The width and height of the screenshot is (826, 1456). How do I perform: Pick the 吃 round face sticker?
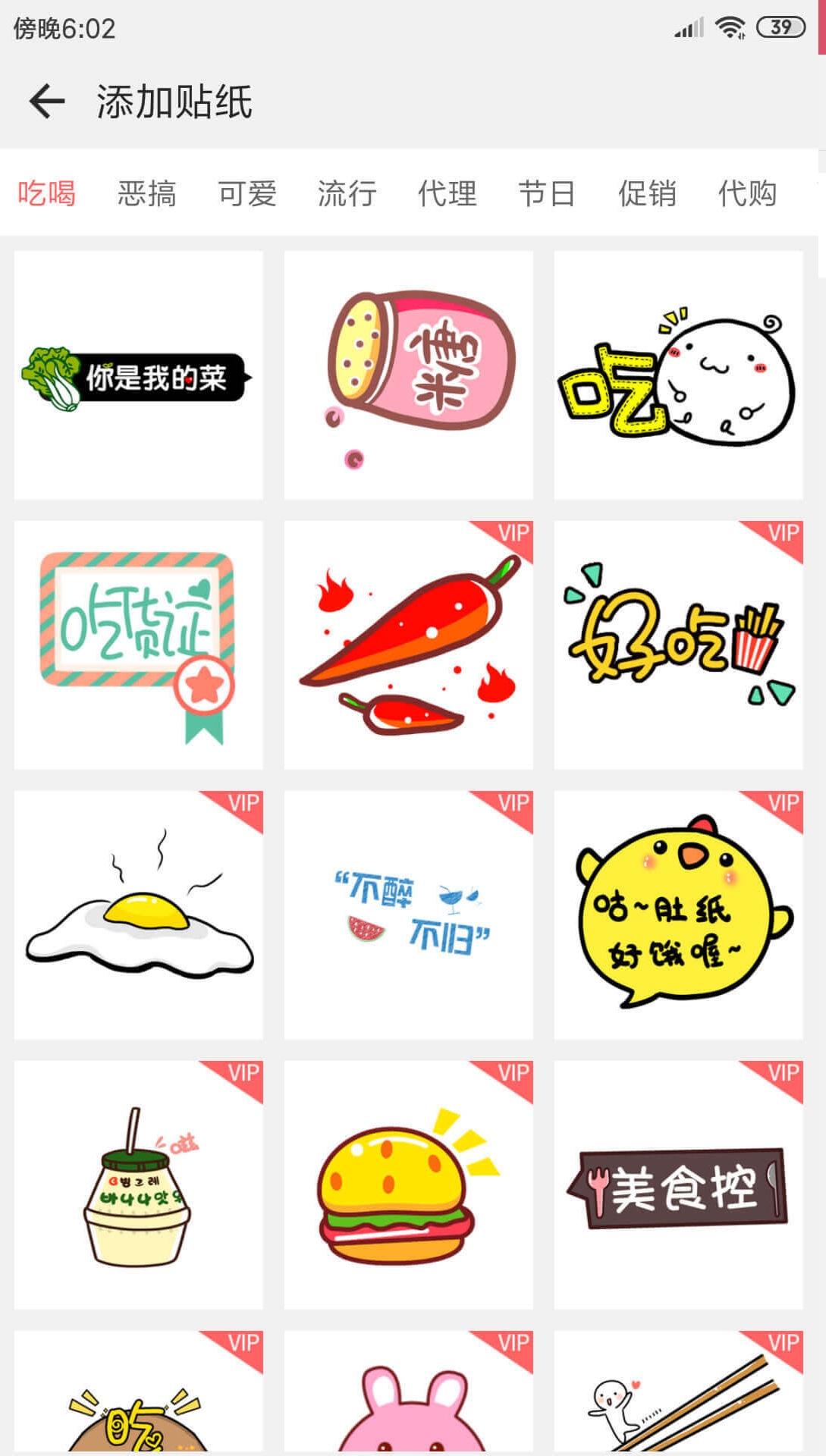click(x=679, y=375)
